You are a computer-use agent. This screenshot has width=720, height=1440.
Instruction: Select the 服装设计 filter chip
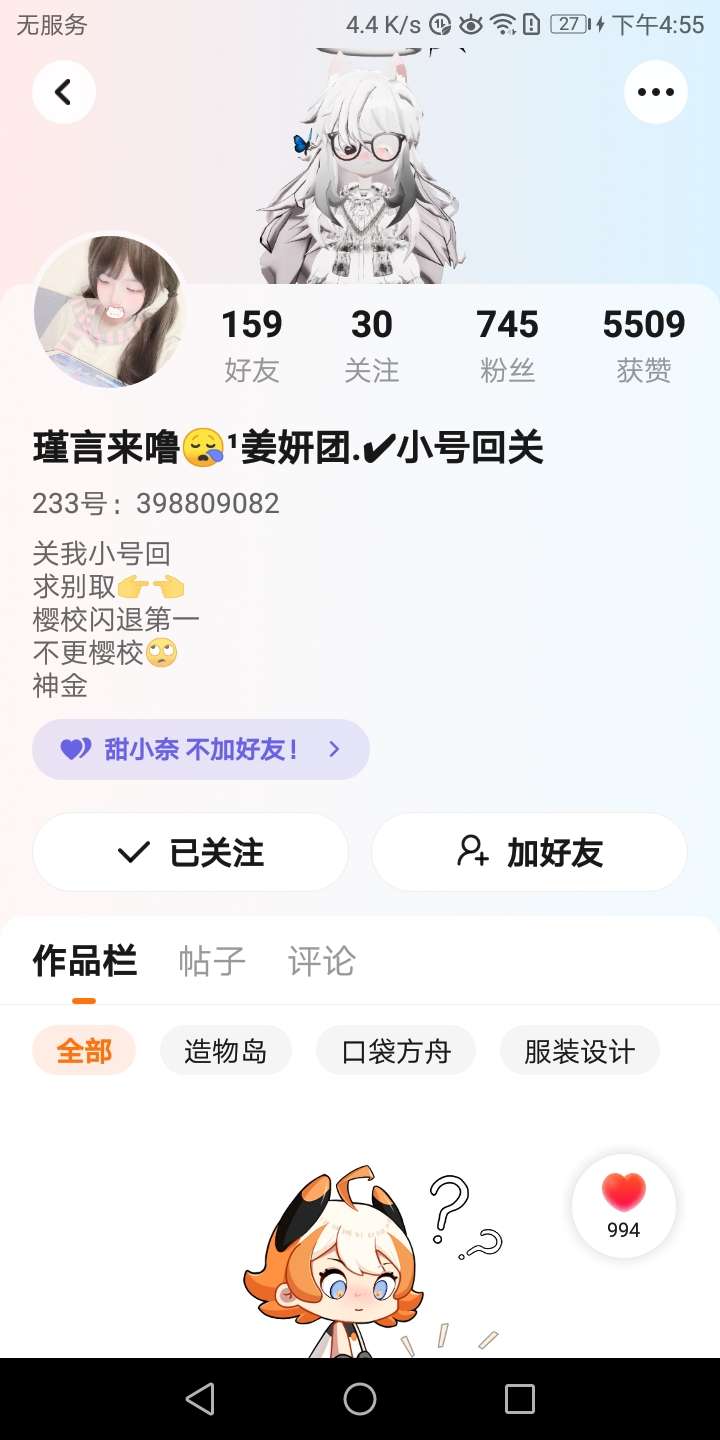coord(579,1051)
